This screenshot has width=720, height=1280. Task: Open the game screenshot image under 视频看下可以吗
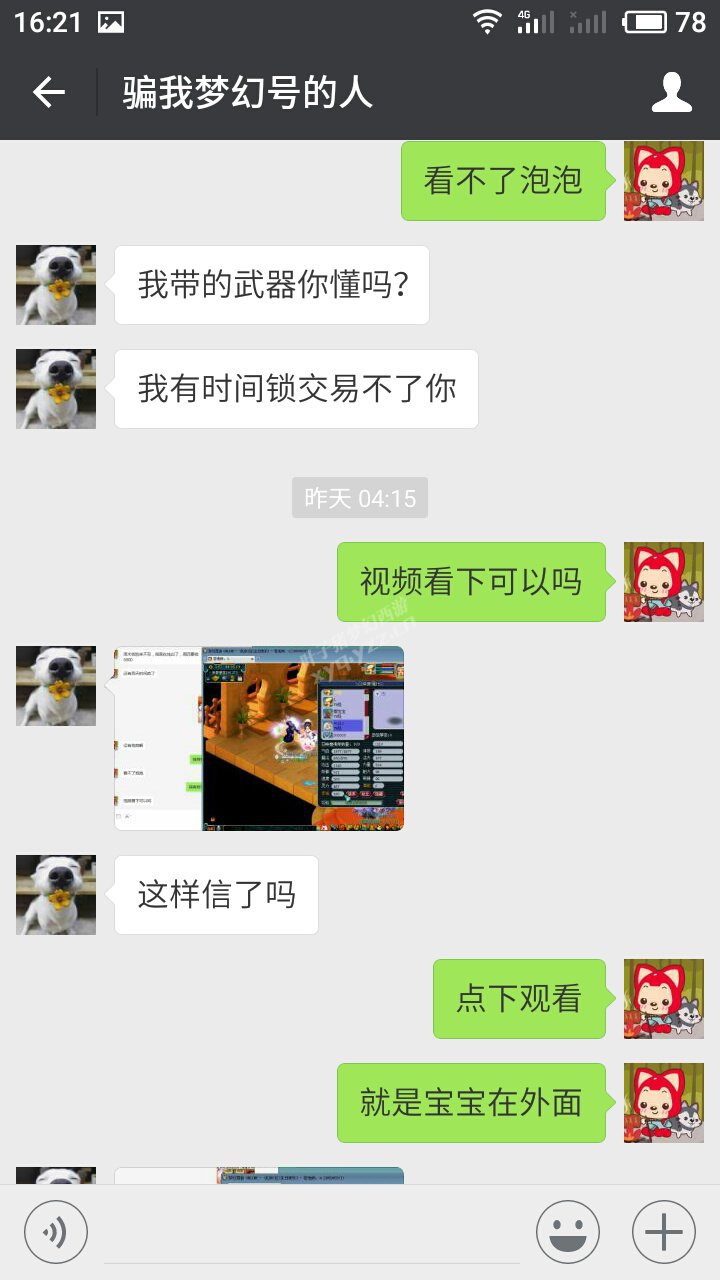(259, 738)
